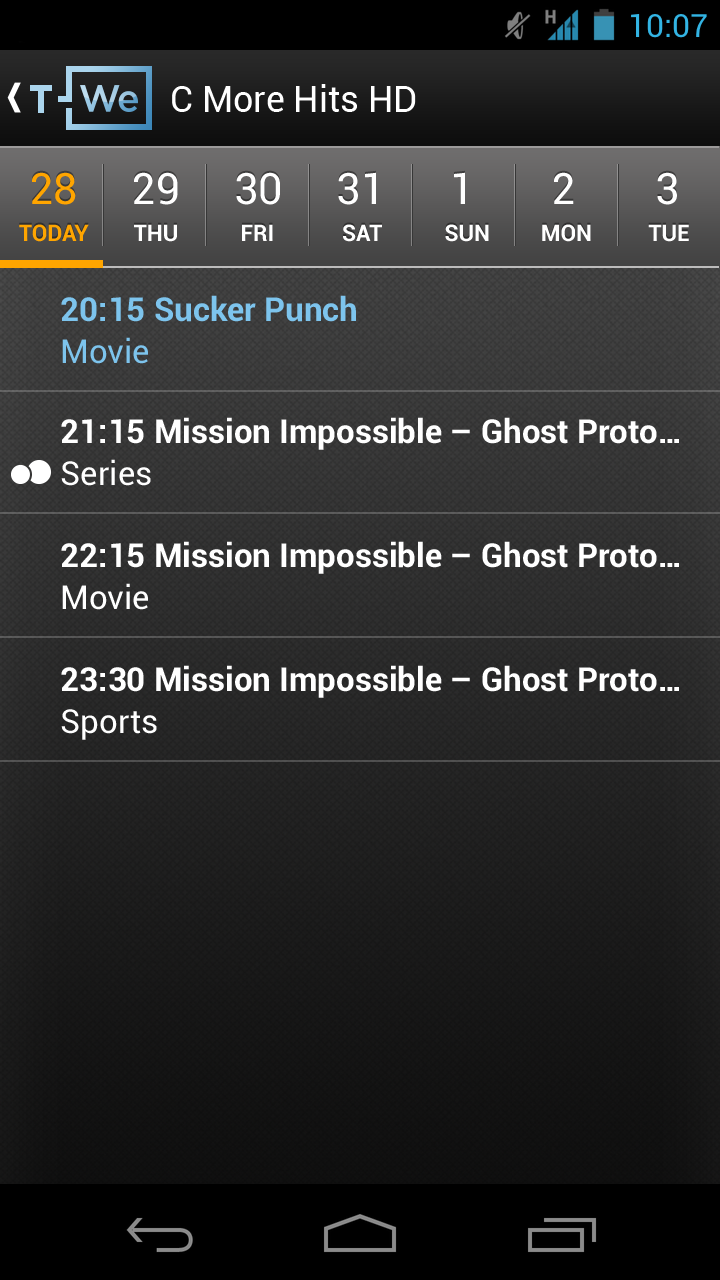This screenshot has width=720, height=1280.
Task: Open the 23:30 Mission Impossible Sports listing
Action: tap(360, 700)
